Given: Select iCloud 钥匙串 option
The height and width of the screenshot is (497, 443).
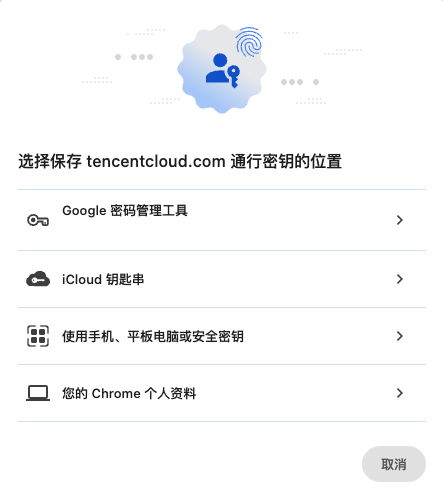Looking at the screenshot, I should click(x=222, y=279).
